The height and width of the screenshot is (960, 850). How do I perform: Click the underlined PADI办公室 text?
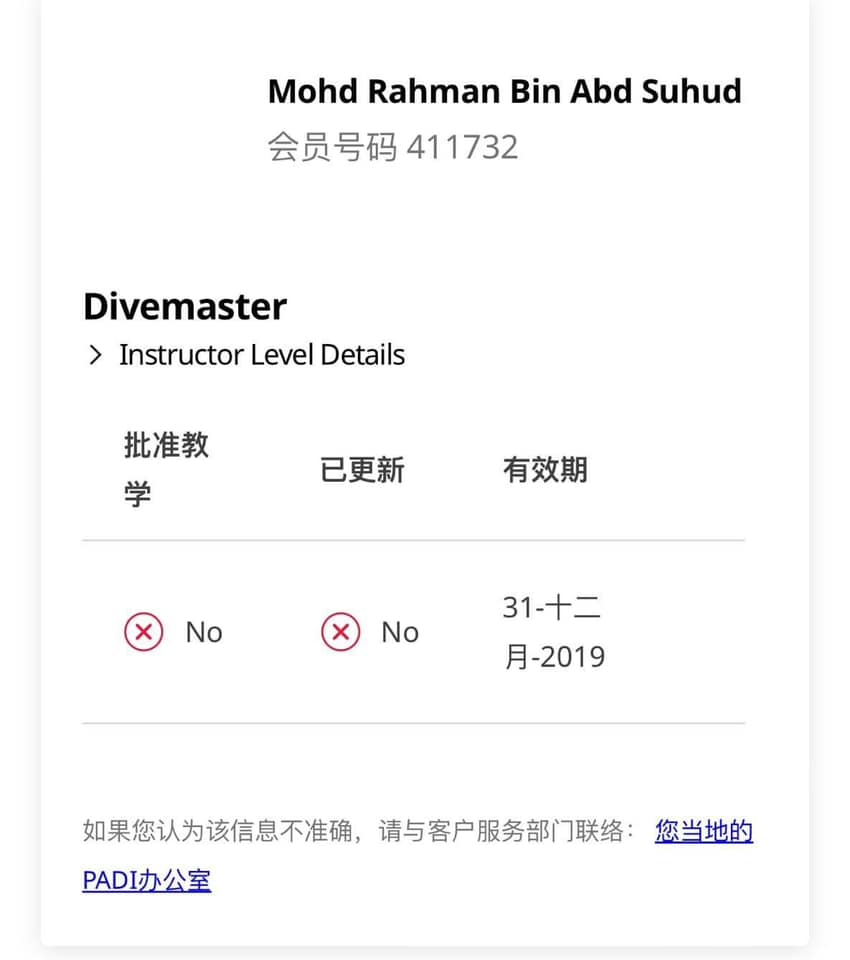point(146,881)
